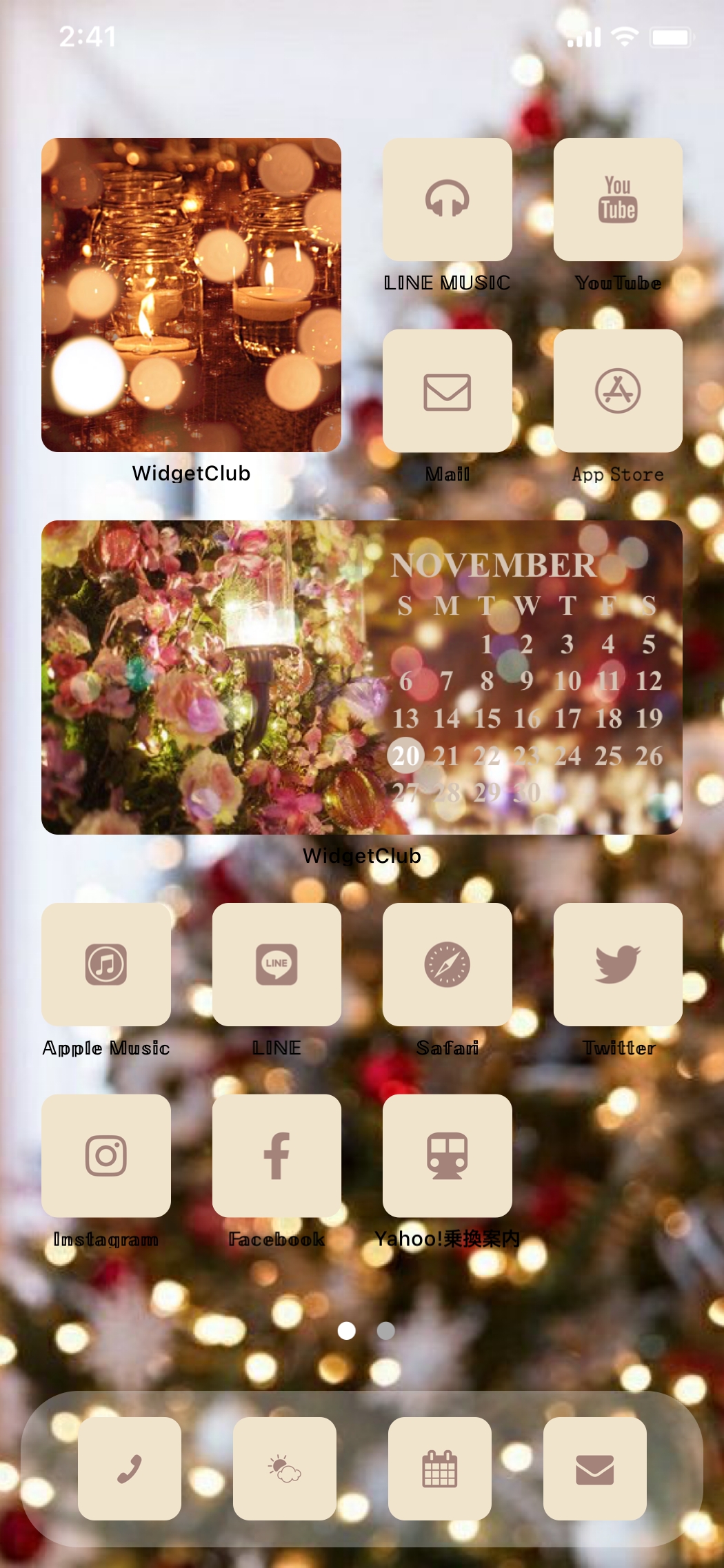Open the candle photo WidgetClub widget

point(191,295)
